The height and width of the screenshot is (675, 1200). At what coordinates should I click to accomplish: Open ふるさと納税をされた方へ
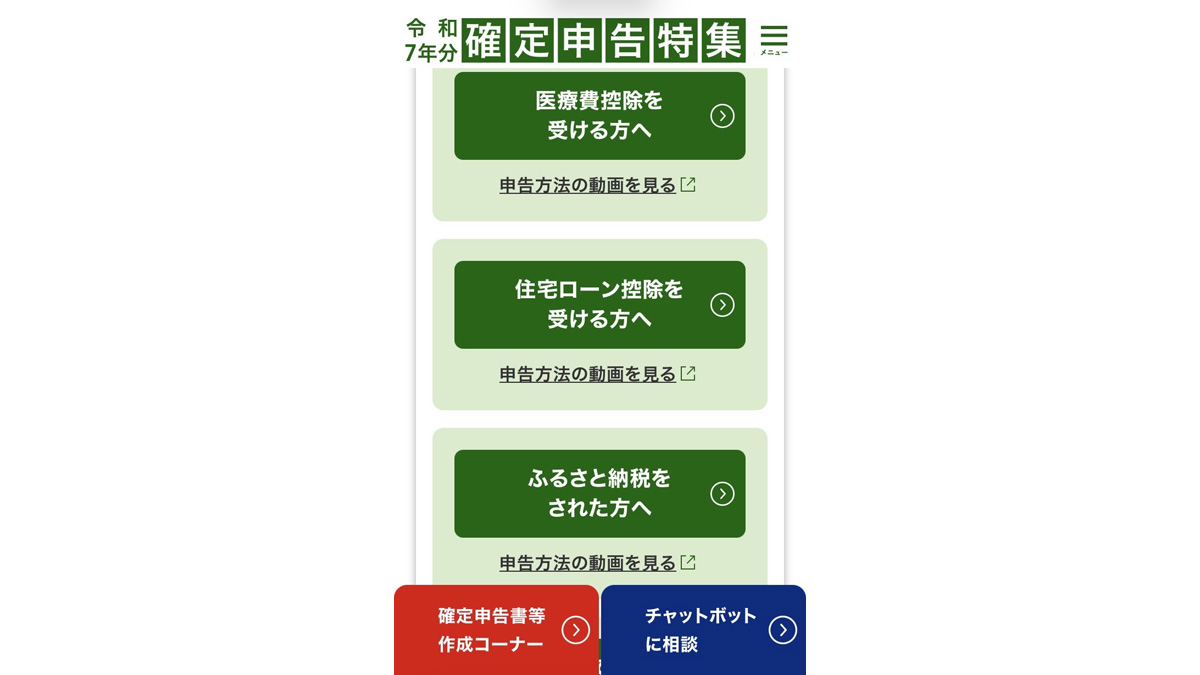pyautogui.click(x=599, y=494)
